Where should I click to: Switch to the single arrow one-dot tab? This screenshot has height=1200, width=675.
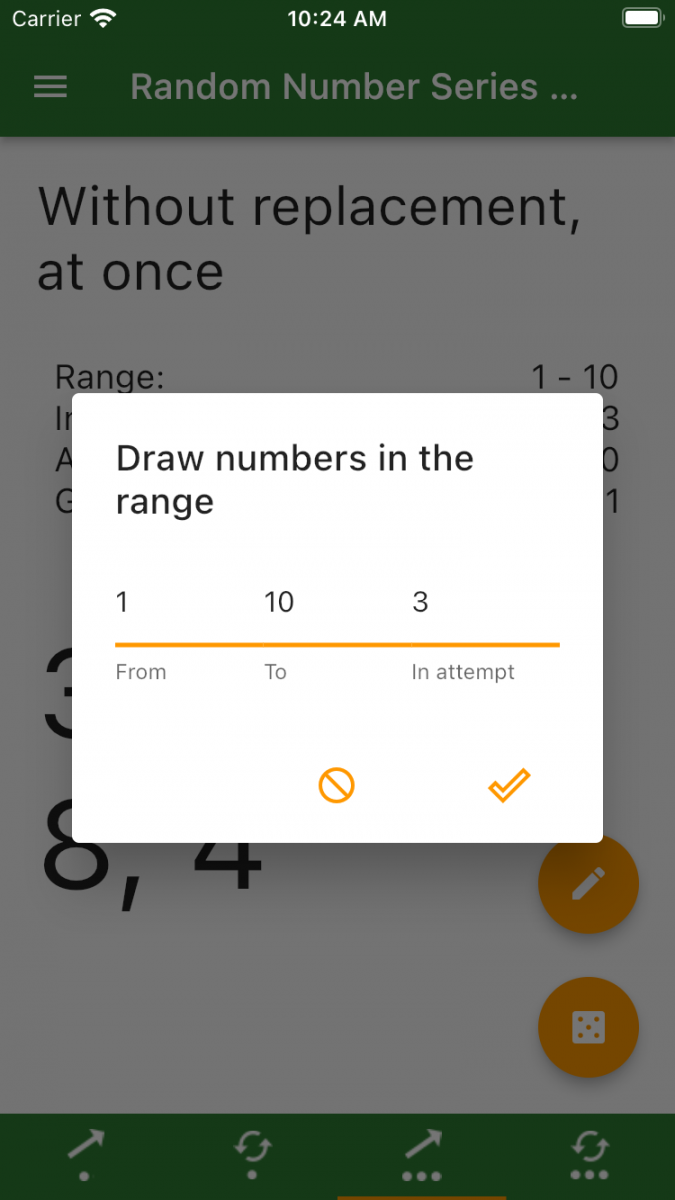coord(85,1155)
